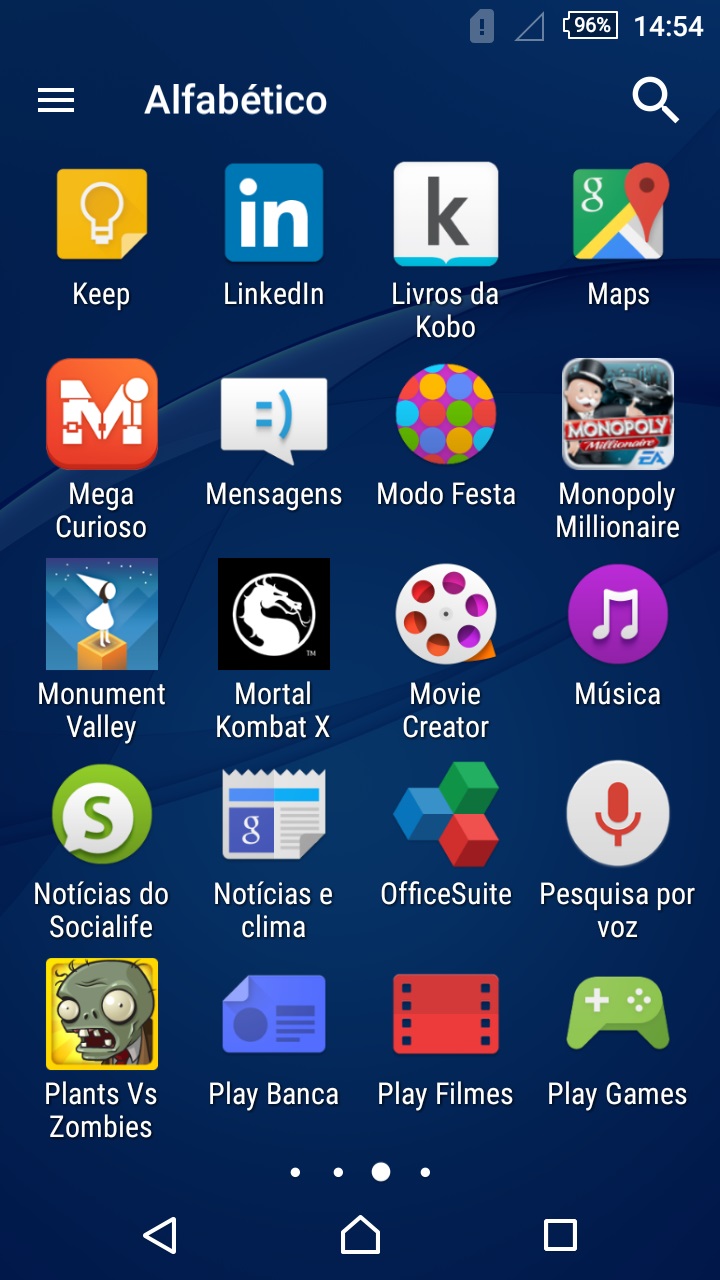The height and width of the screenshot is (1280, 720).
Task: Open Mega Curioso app
Action: [101, 414]
